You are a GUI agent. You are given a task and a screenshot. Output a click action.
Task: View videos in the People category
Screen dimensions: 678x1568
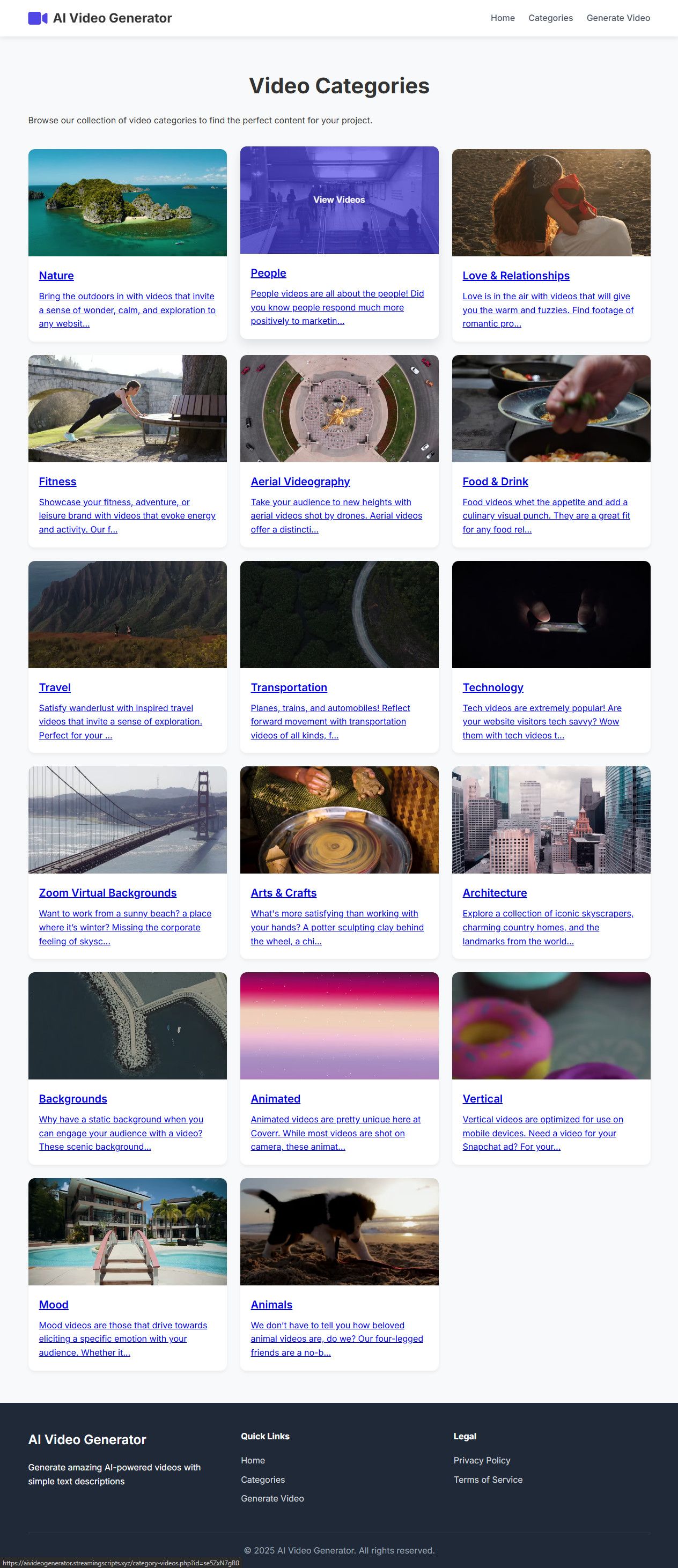pyautogui.click(x=339, y=199)
